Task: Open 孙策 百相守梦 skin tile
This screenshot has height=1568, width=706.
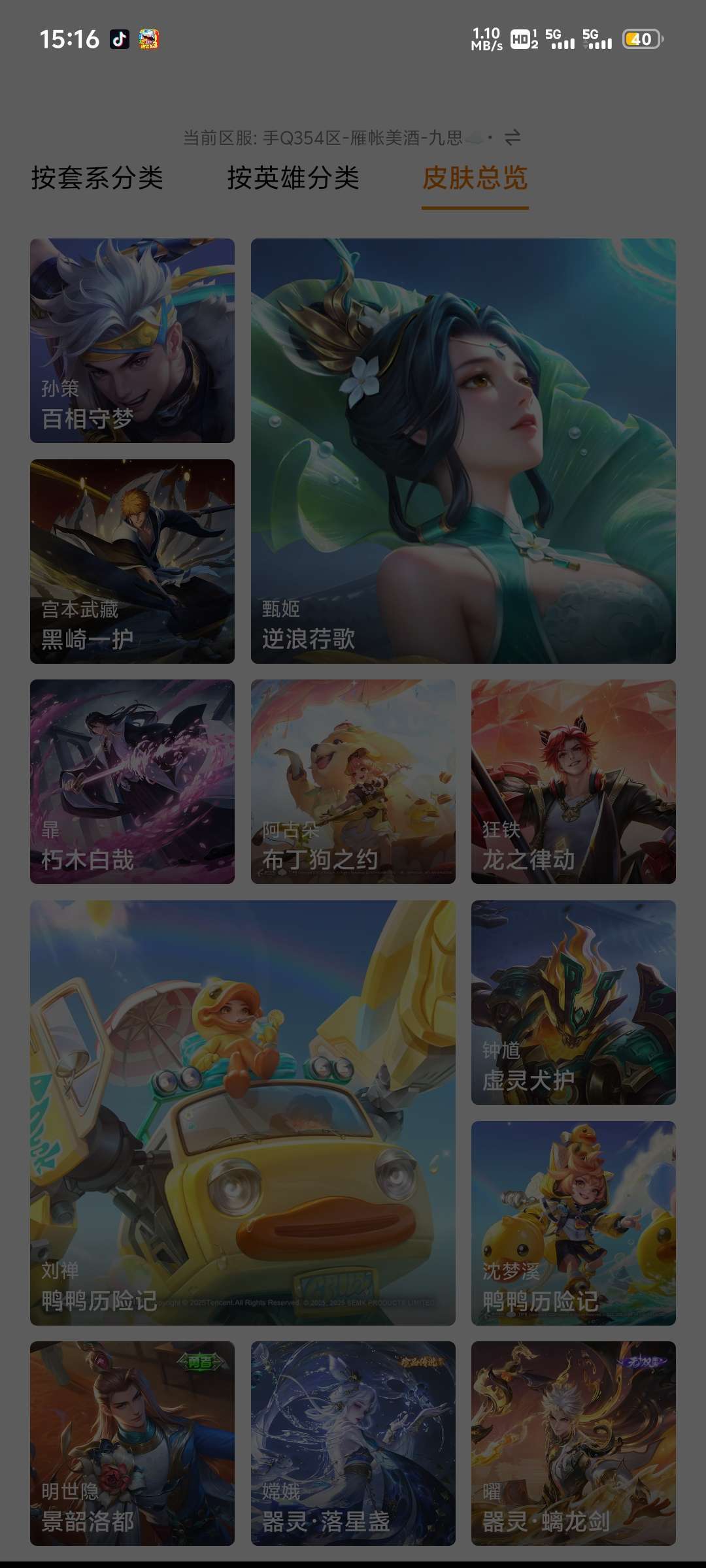Action: click(x=132, y=340)
